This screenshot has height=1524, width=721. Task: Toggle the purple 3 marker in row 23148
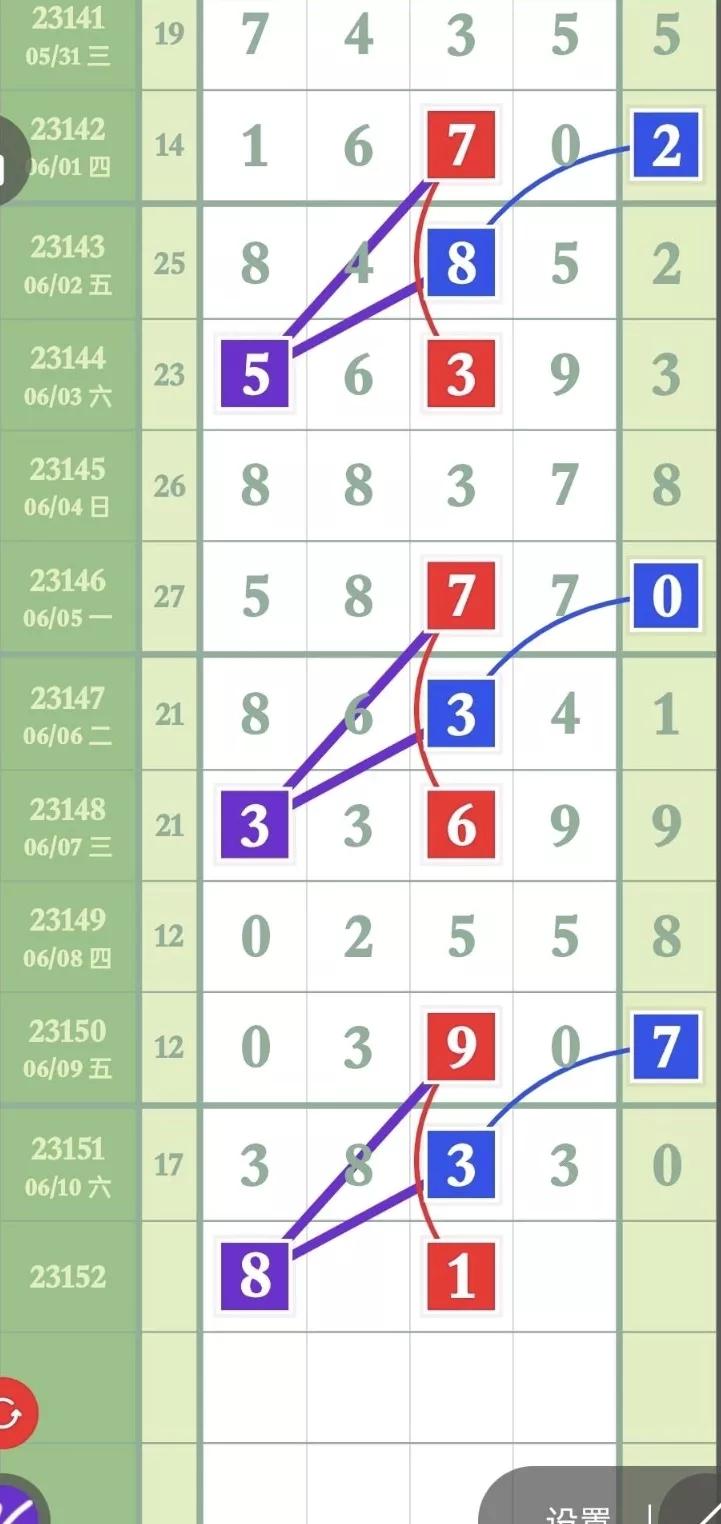point(255,826)
